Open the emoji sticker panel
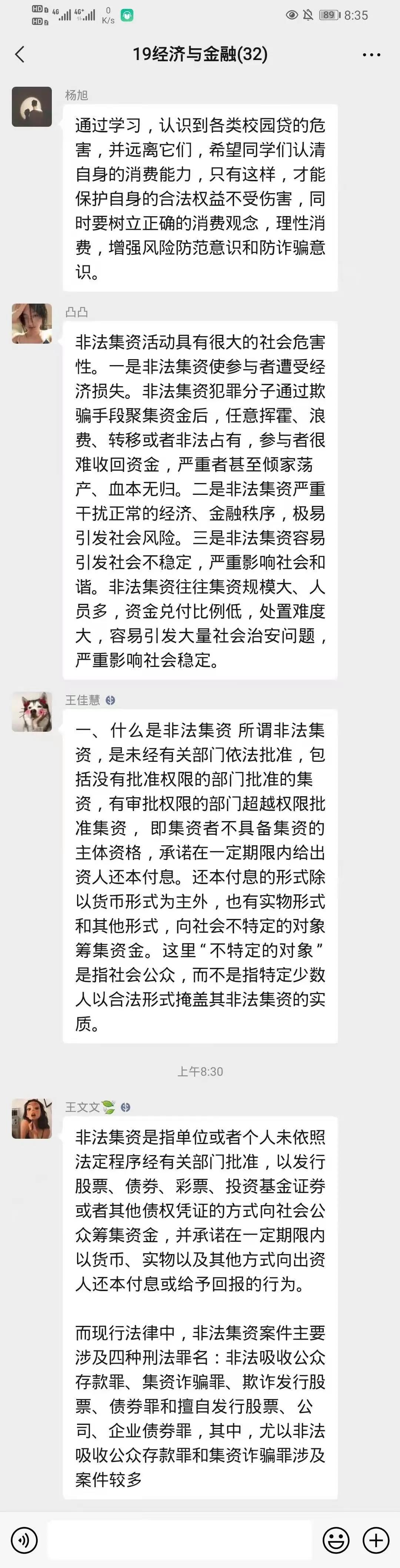 click(336, 1540)
